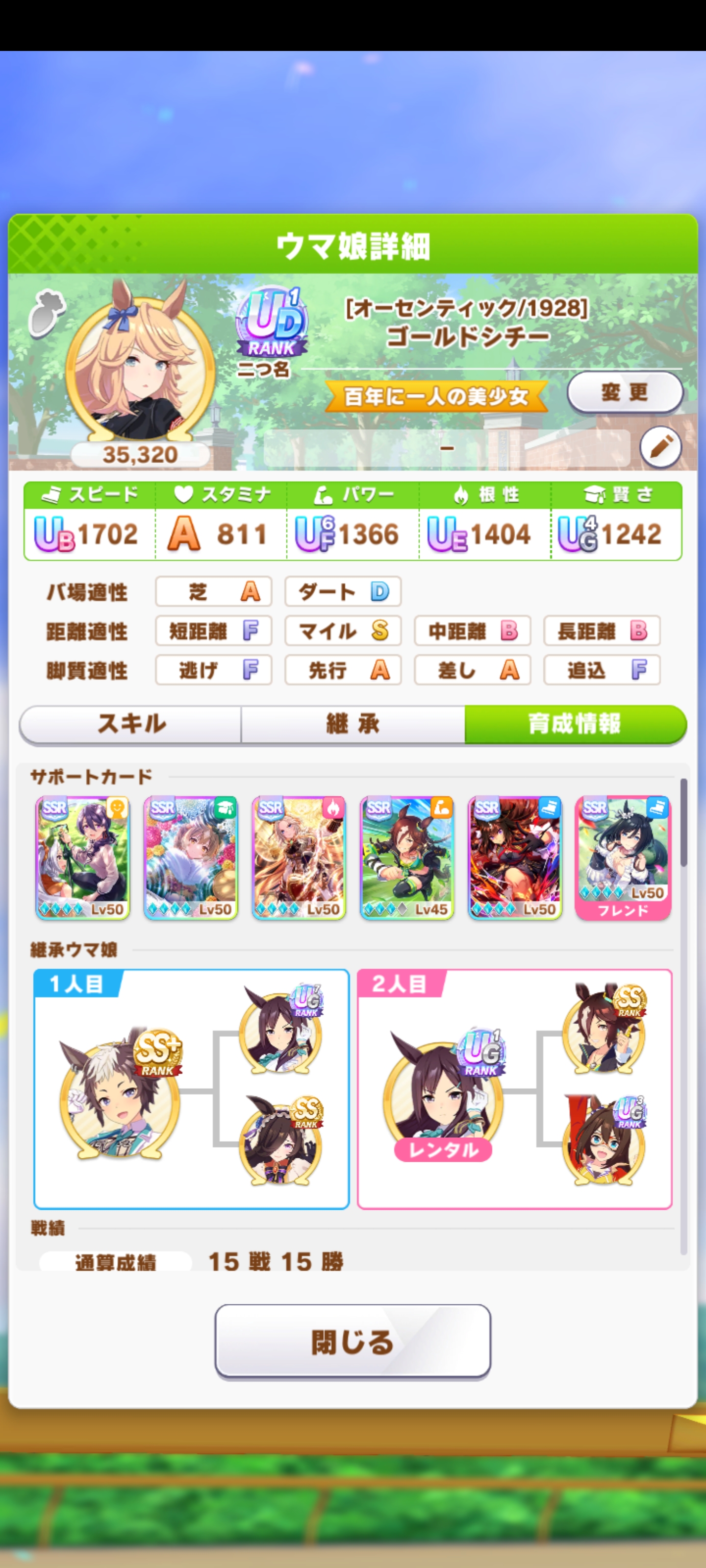
Task: Open the first Lv50 support card
Action: (83, 857)
